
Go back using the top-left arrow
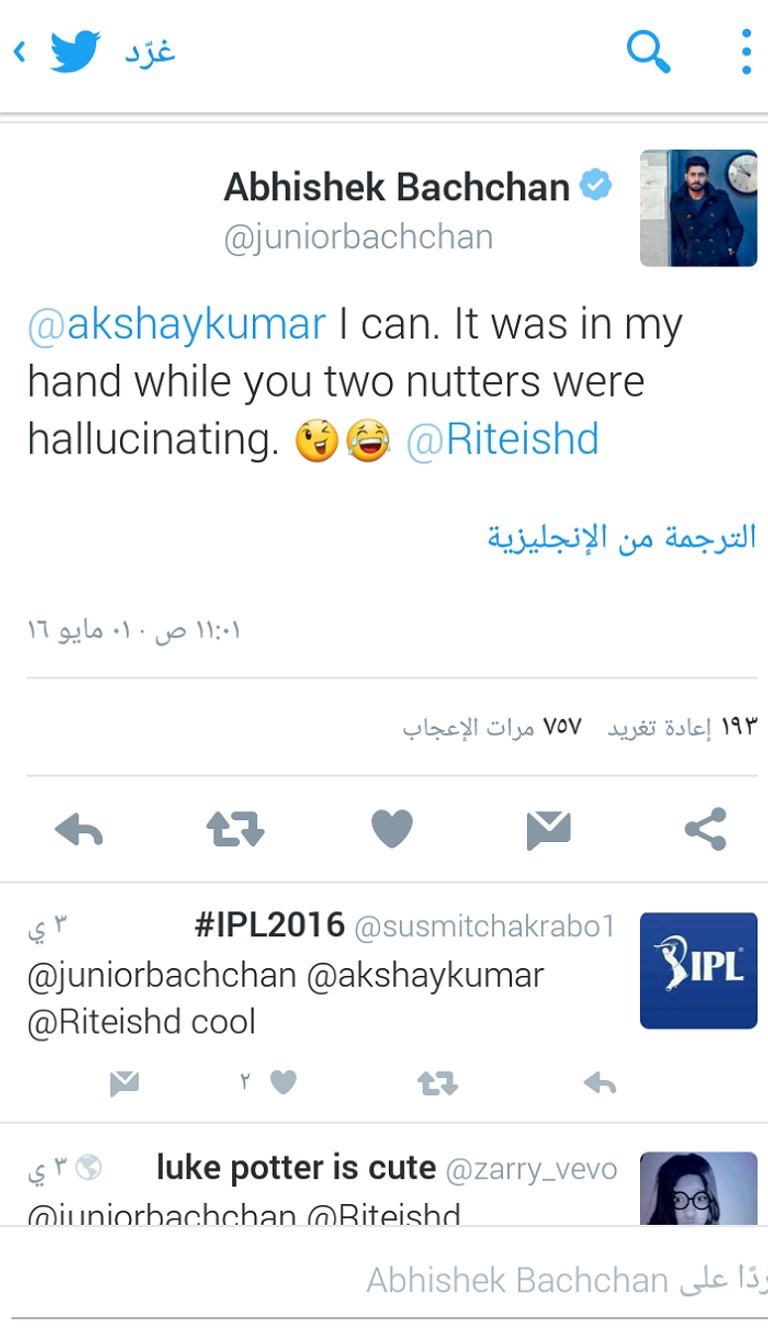click(20, 51)
